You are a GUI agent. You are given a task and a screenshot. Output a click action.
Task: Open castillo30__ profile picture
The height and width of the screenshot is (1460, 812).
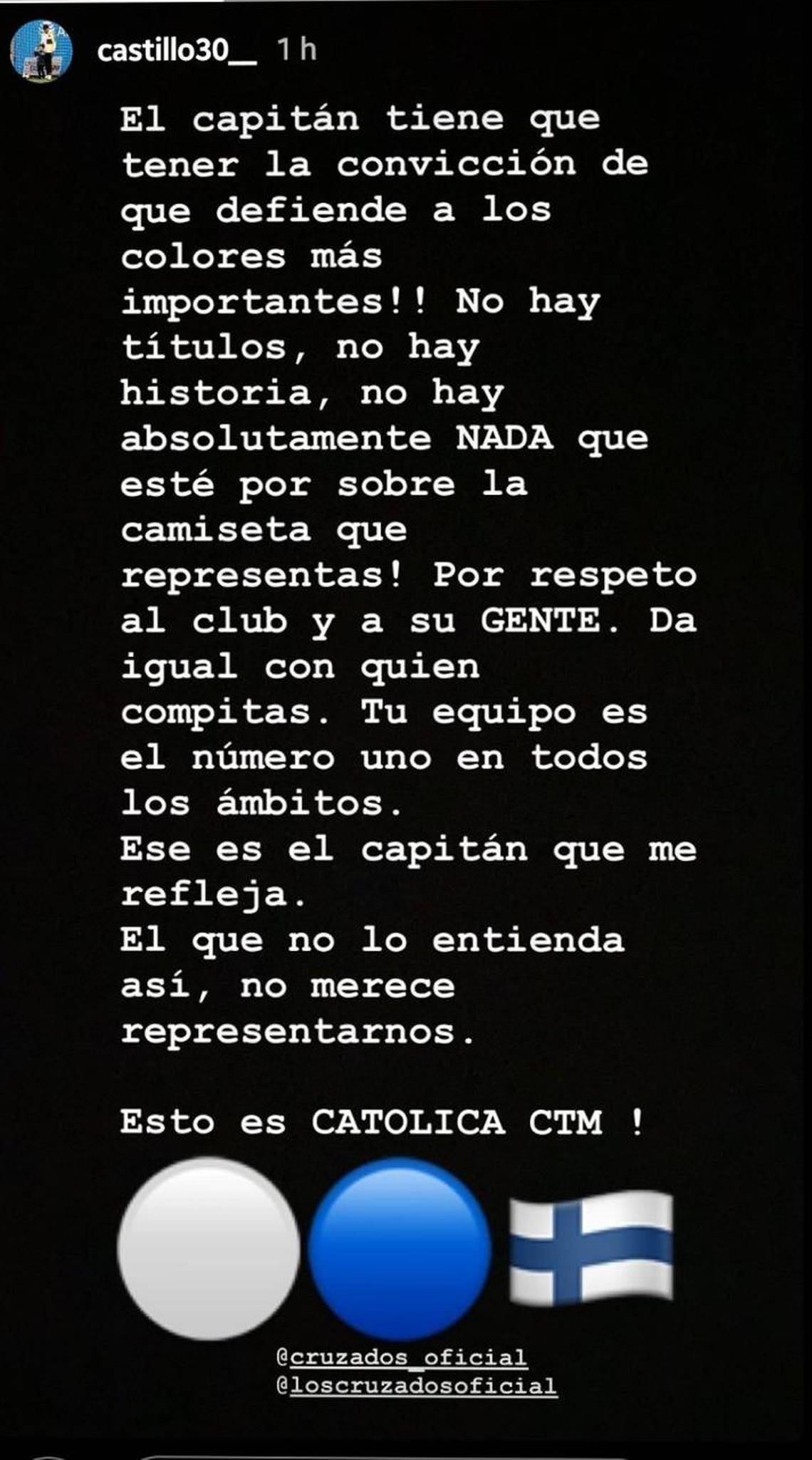click(41, 51)
